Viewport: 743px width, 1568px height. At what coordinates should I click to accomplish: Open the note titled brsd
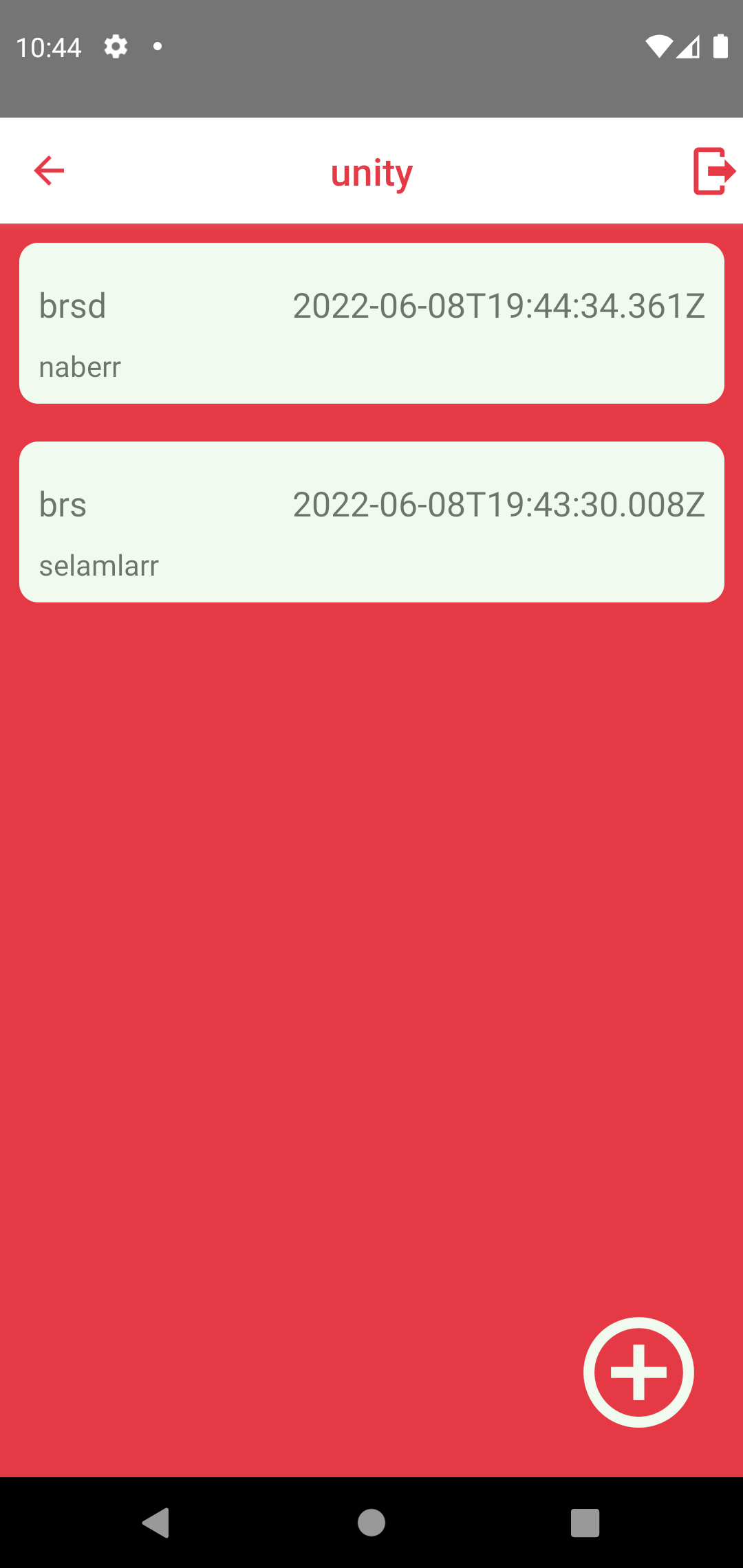coord(371,322)
